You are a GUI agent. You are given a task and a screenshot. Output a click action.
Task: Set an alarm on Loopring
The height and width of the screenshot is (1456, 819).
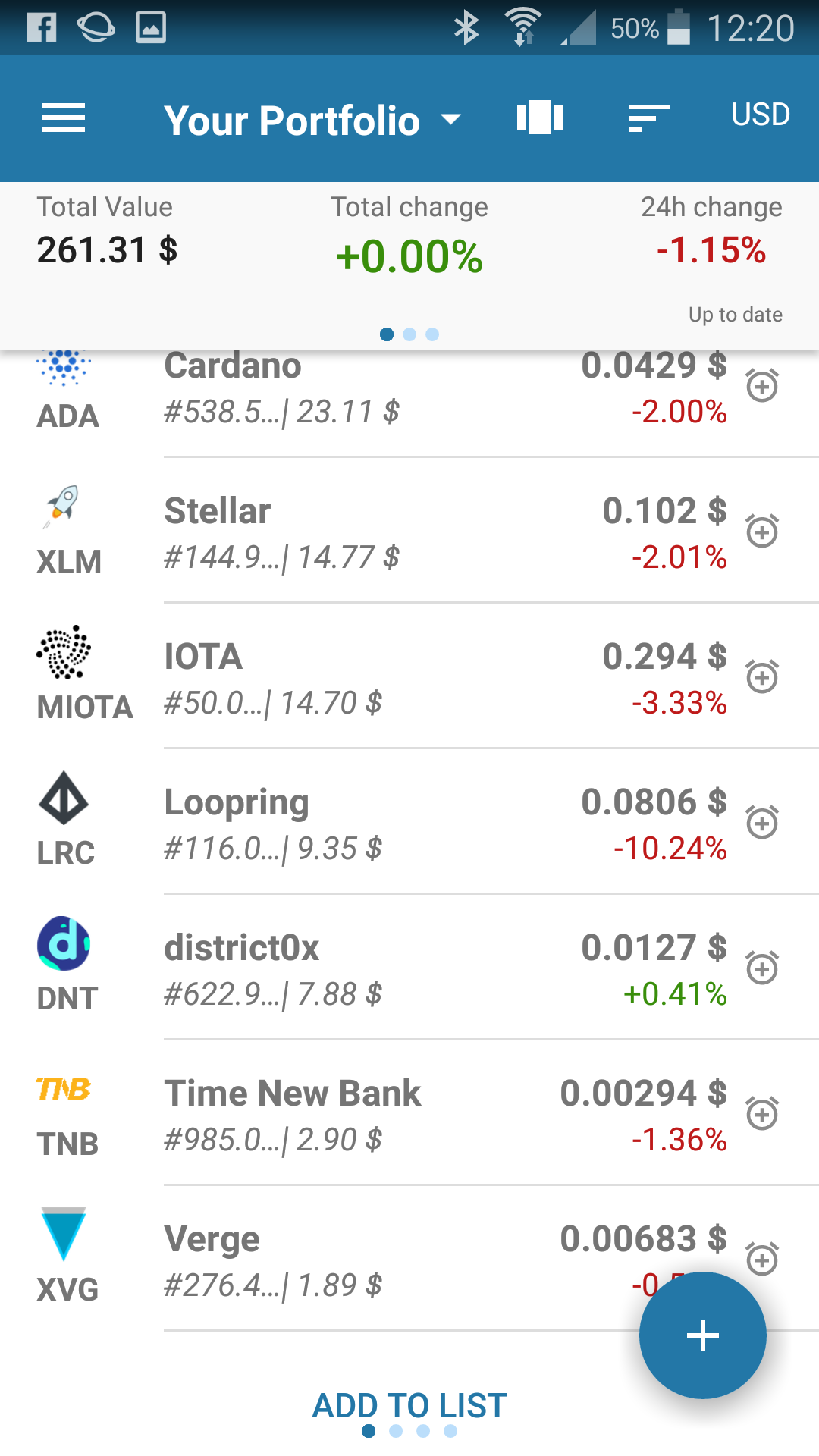pyautogui.click(x=762, y=823)
